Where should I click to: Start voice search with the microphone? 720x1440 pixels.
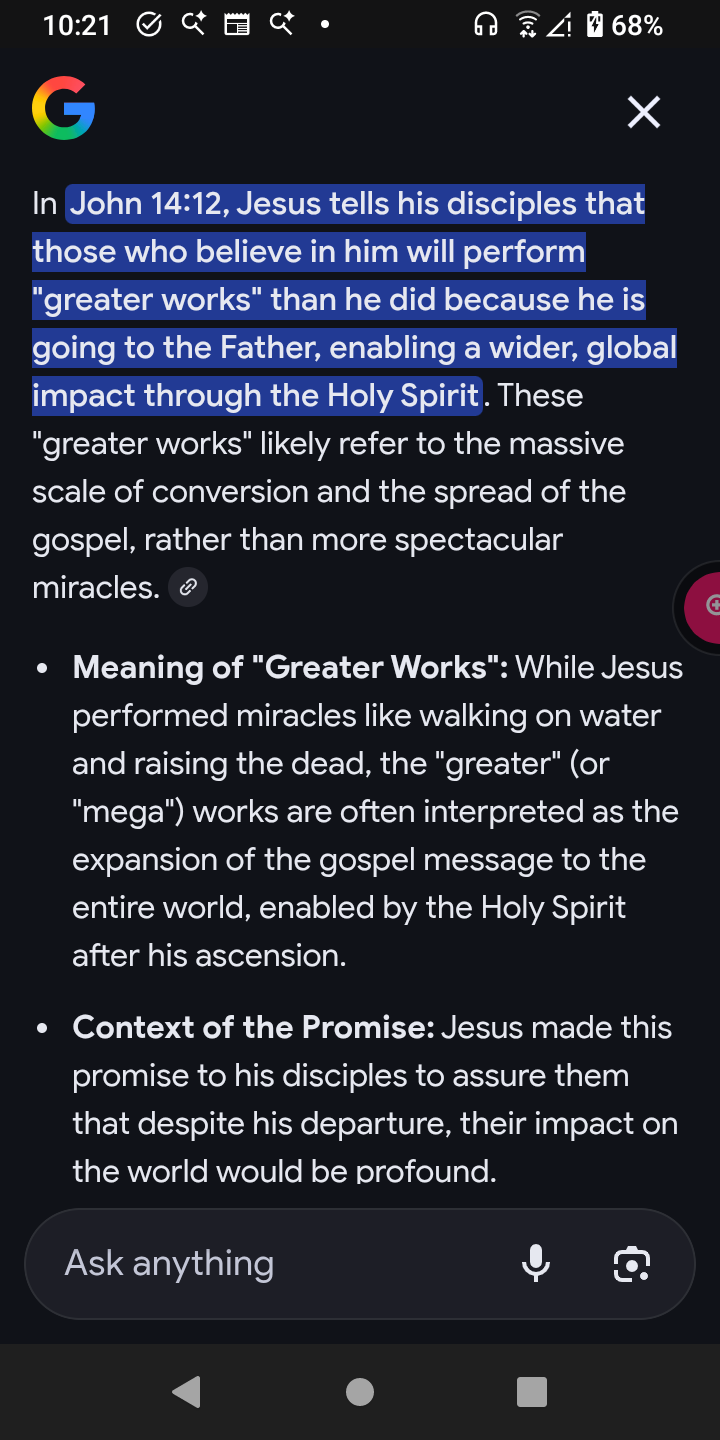tap(536, 1264)
